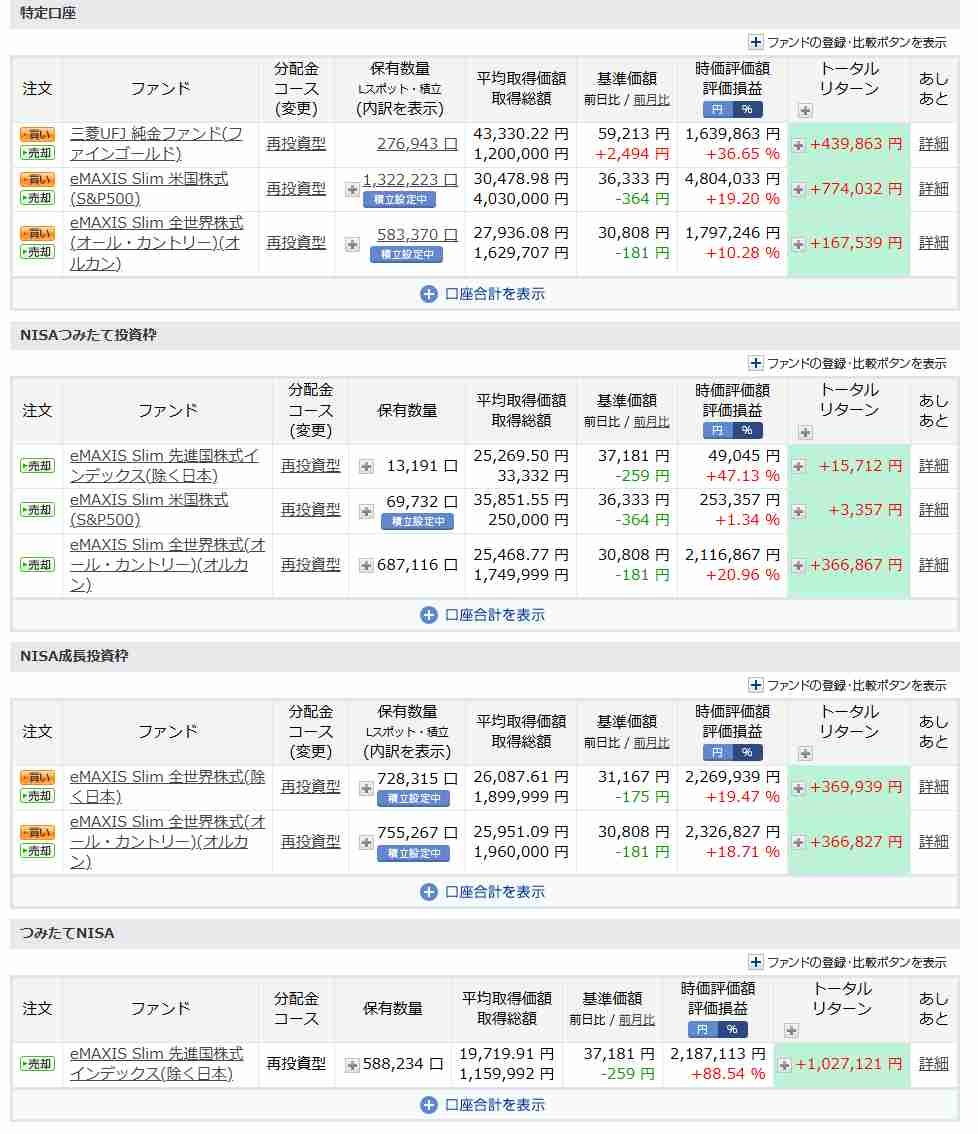This screenshot has height=1134, width=978.
Task: Expand 口座合計を表示 under つみたてNISA
Action: (484, 1105)
